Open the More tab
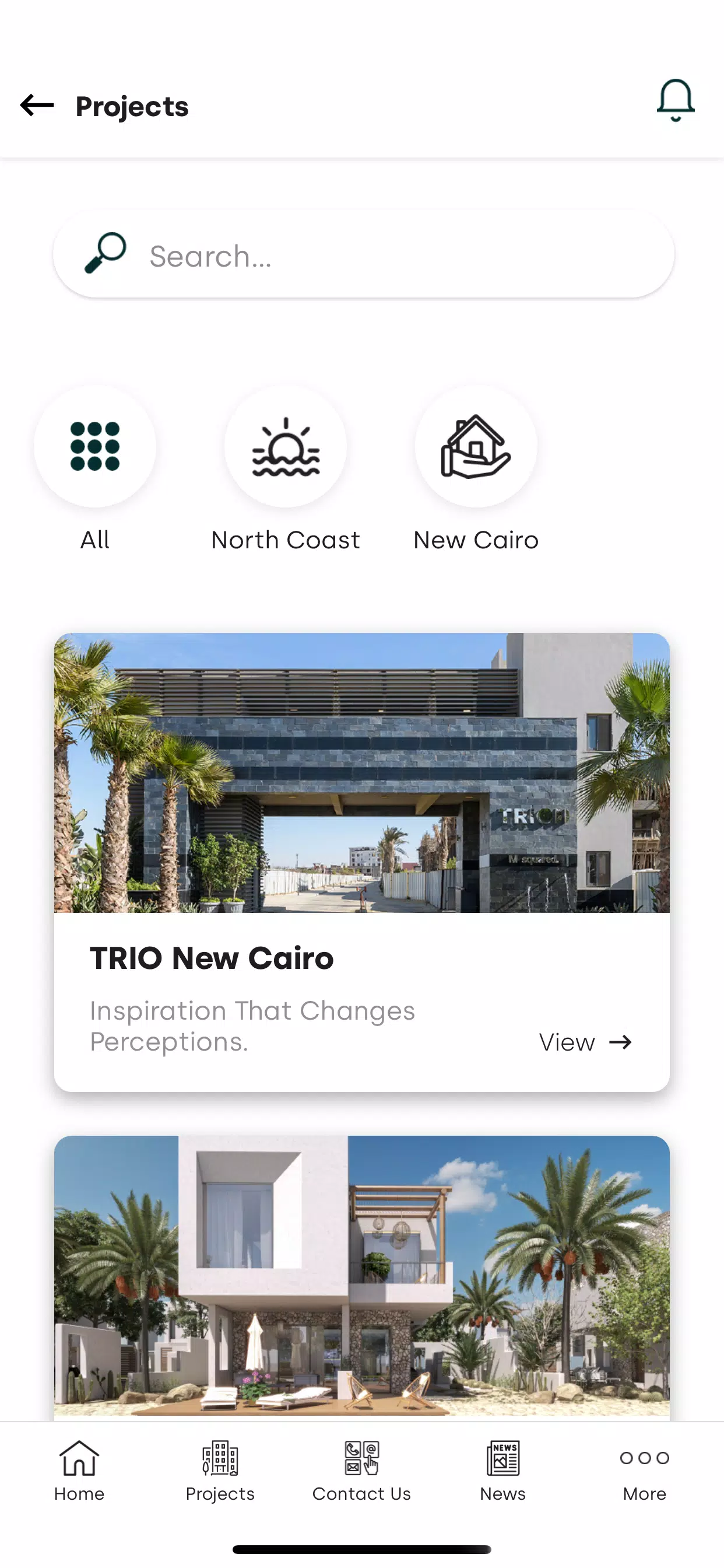 coord(645,1471)
